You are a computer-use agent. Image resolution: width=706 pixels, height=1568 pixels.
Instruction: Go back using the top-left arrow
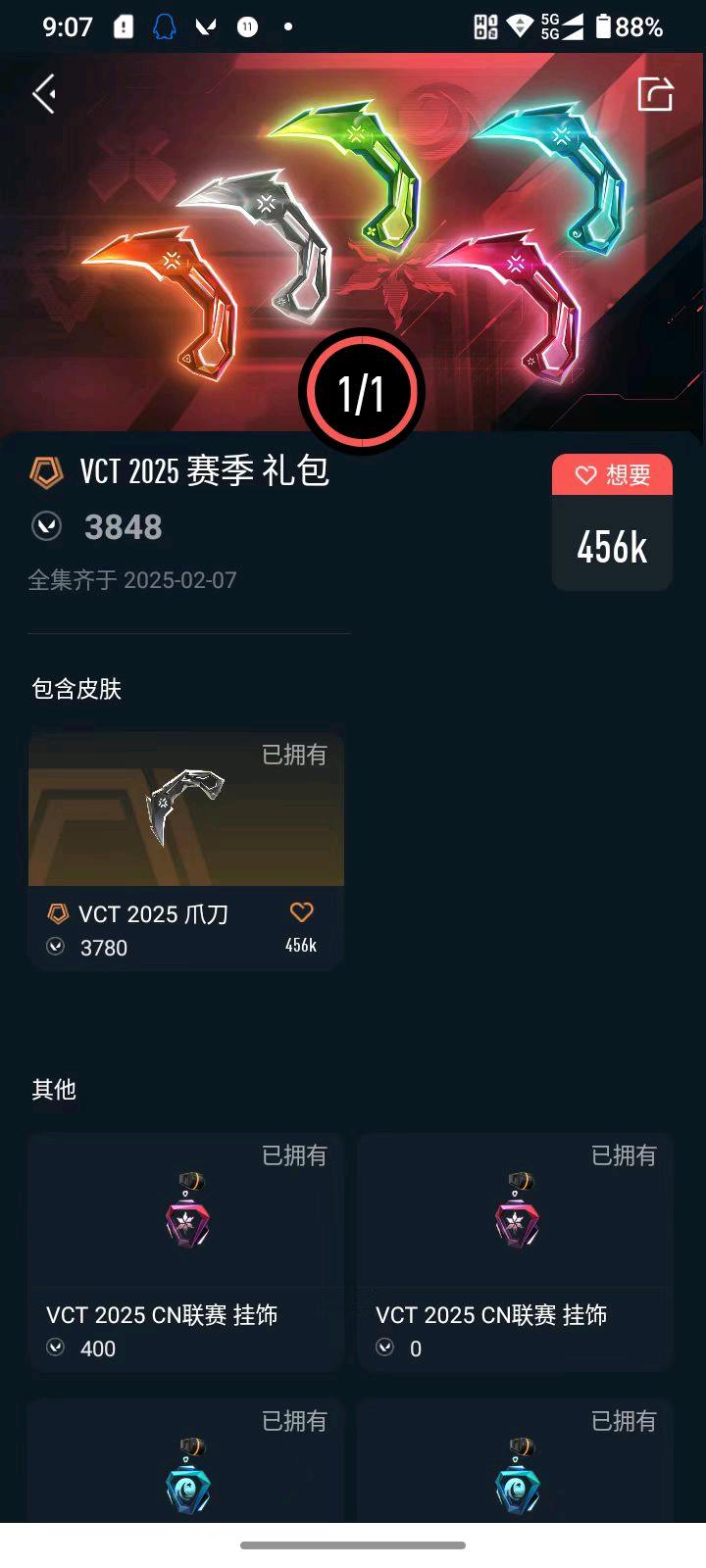43,94
